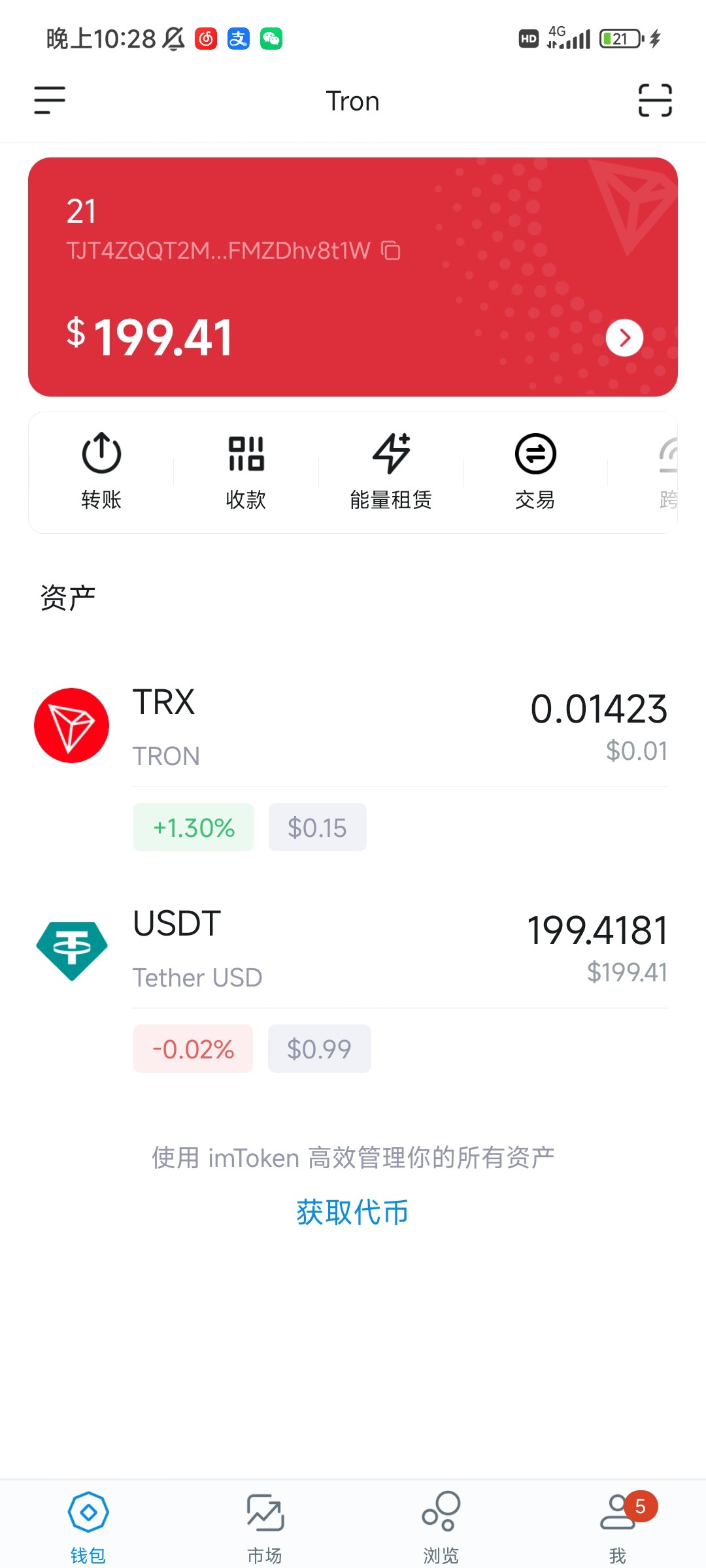This screenshot has height=1568, width=706.
Task: Open the hamburger menu
Action: (x=50, y=101)
